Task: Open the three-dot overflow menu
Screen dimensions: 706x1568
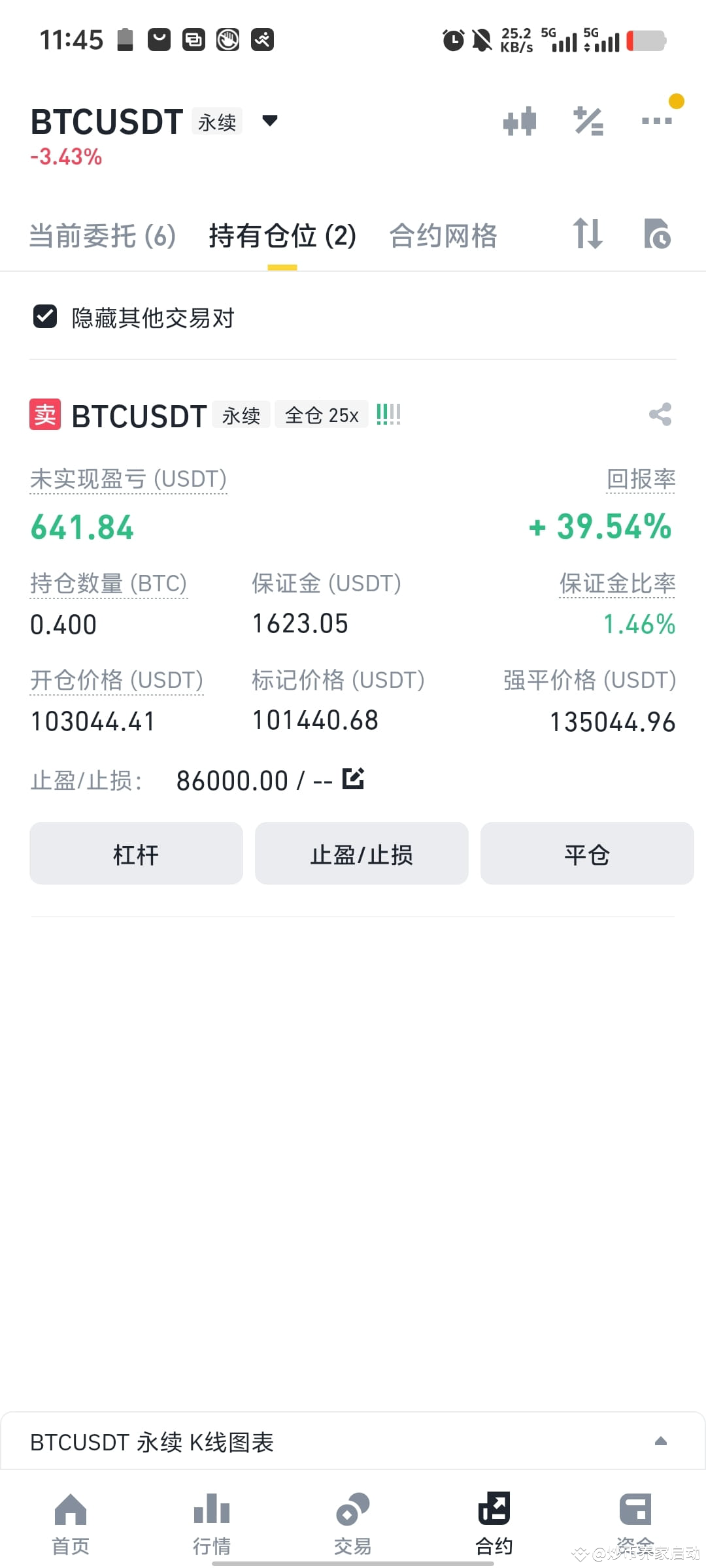Action: pyautogui.click(x=657, y=121)
